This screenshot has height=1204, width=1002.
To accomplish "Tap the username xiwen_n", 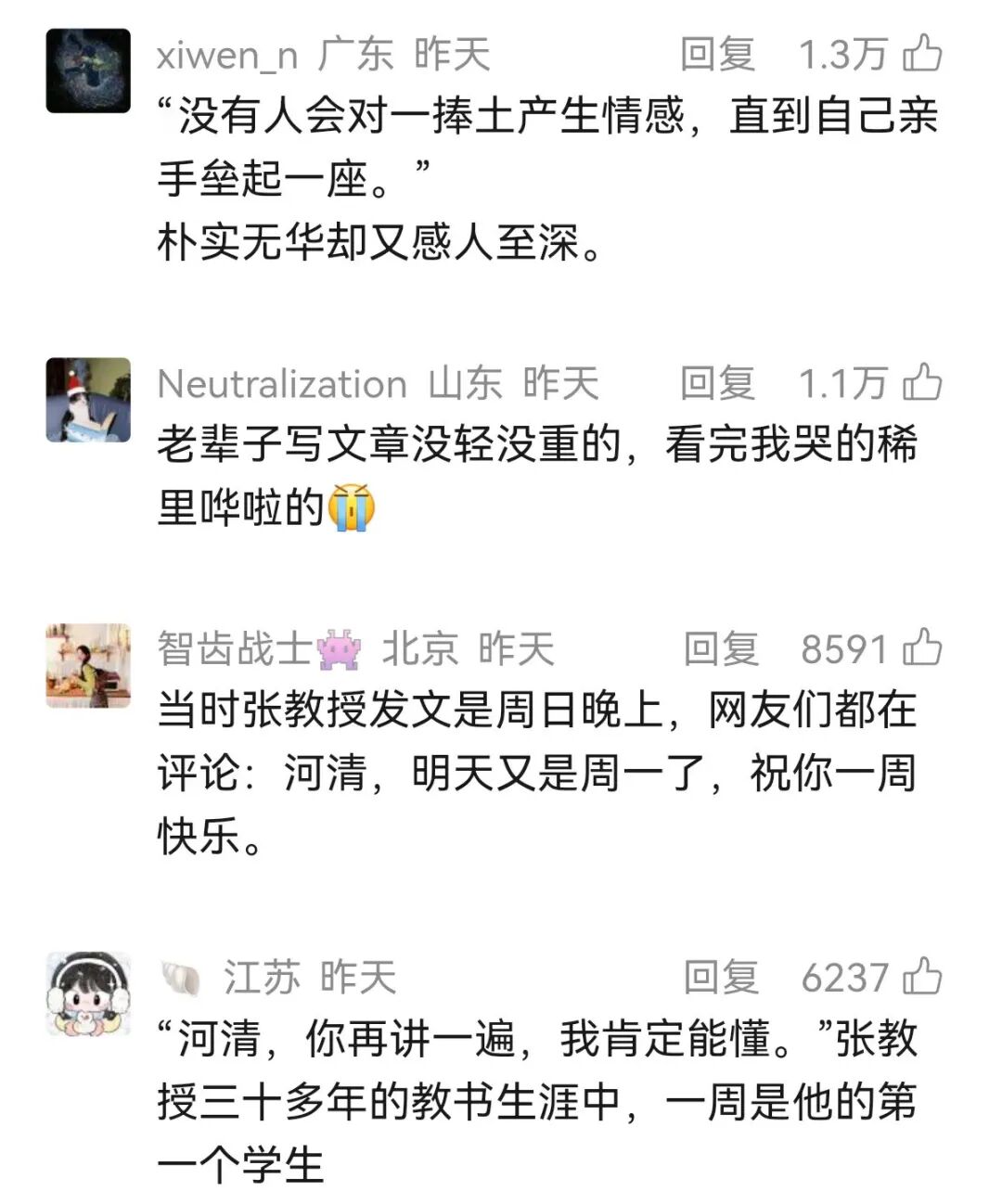I will pos(227,56).
